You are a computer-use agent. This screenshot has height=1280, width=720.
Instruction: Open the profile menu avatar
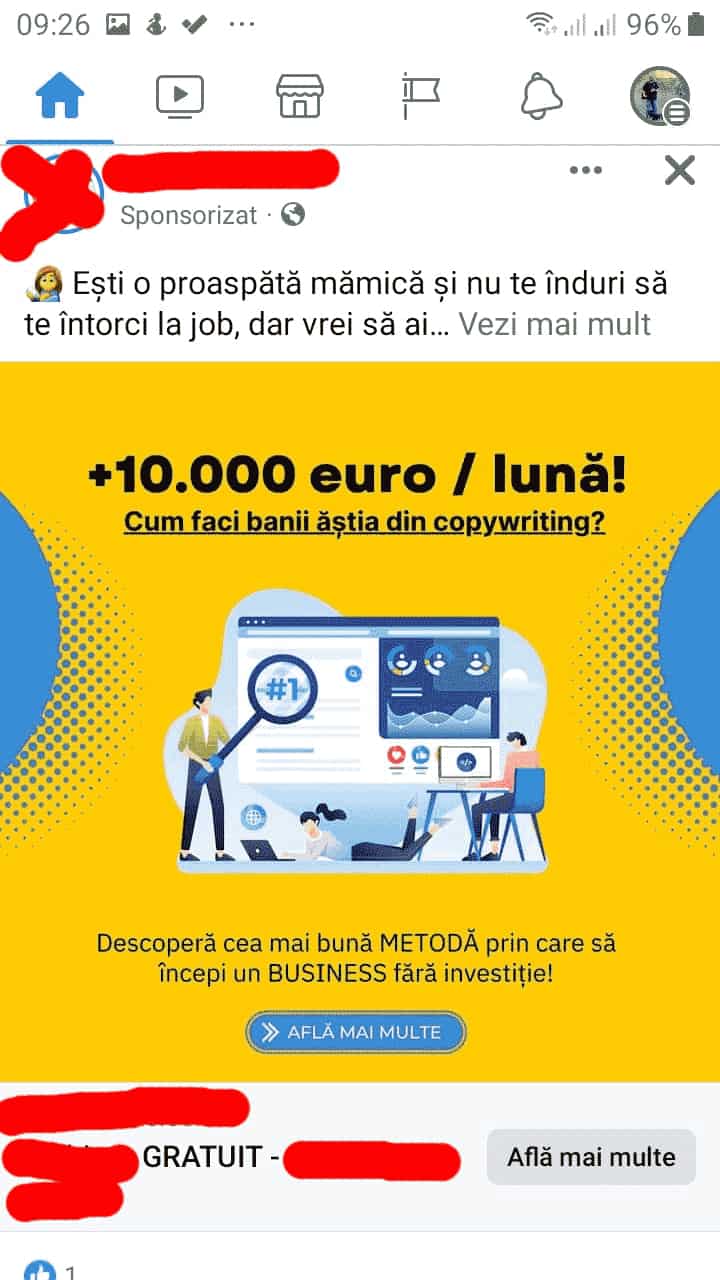pyautogui.click(x=660, y=97)
